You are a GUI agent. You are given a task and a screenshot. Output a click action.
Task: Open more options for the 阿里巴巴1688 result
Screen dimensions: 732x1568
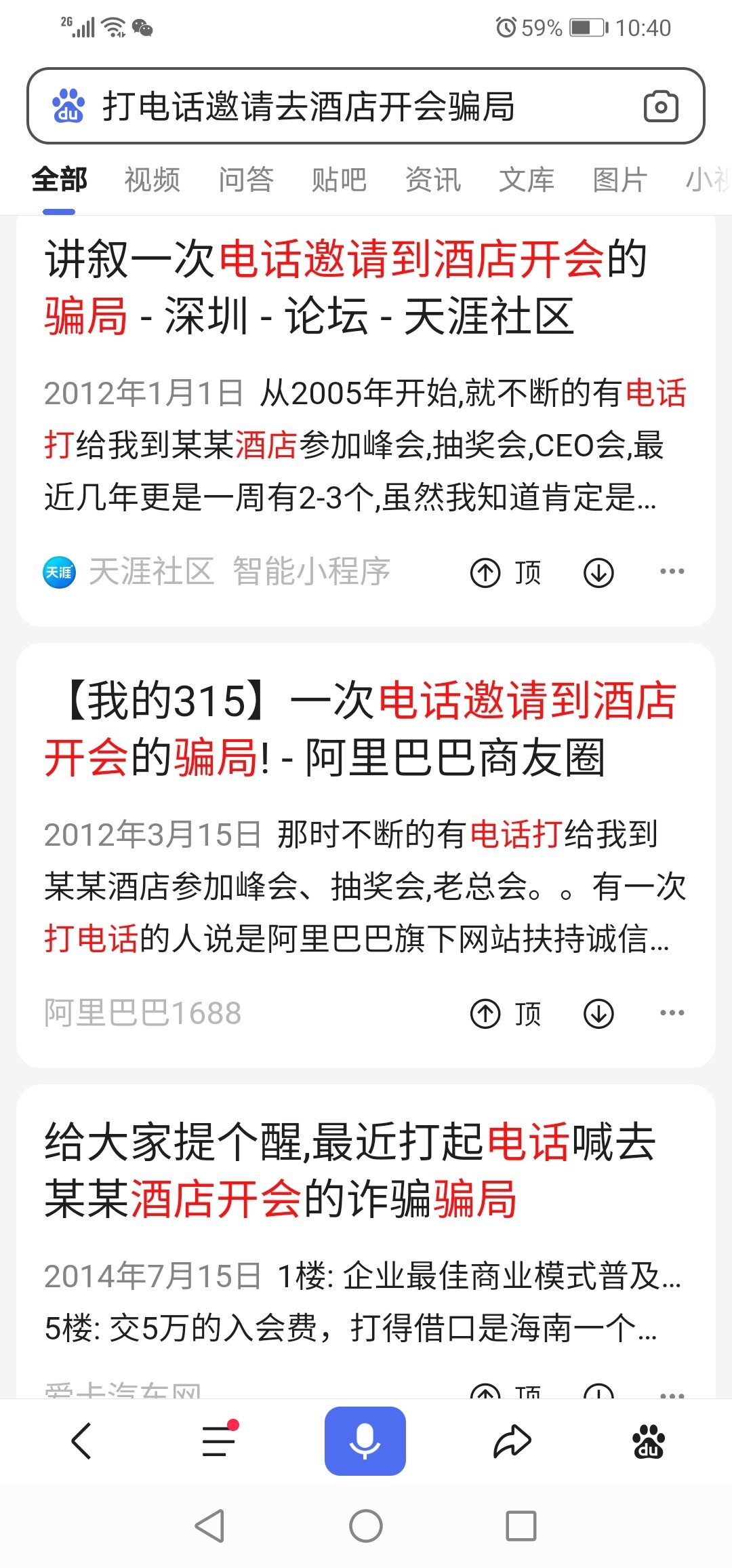point(672,1013)
